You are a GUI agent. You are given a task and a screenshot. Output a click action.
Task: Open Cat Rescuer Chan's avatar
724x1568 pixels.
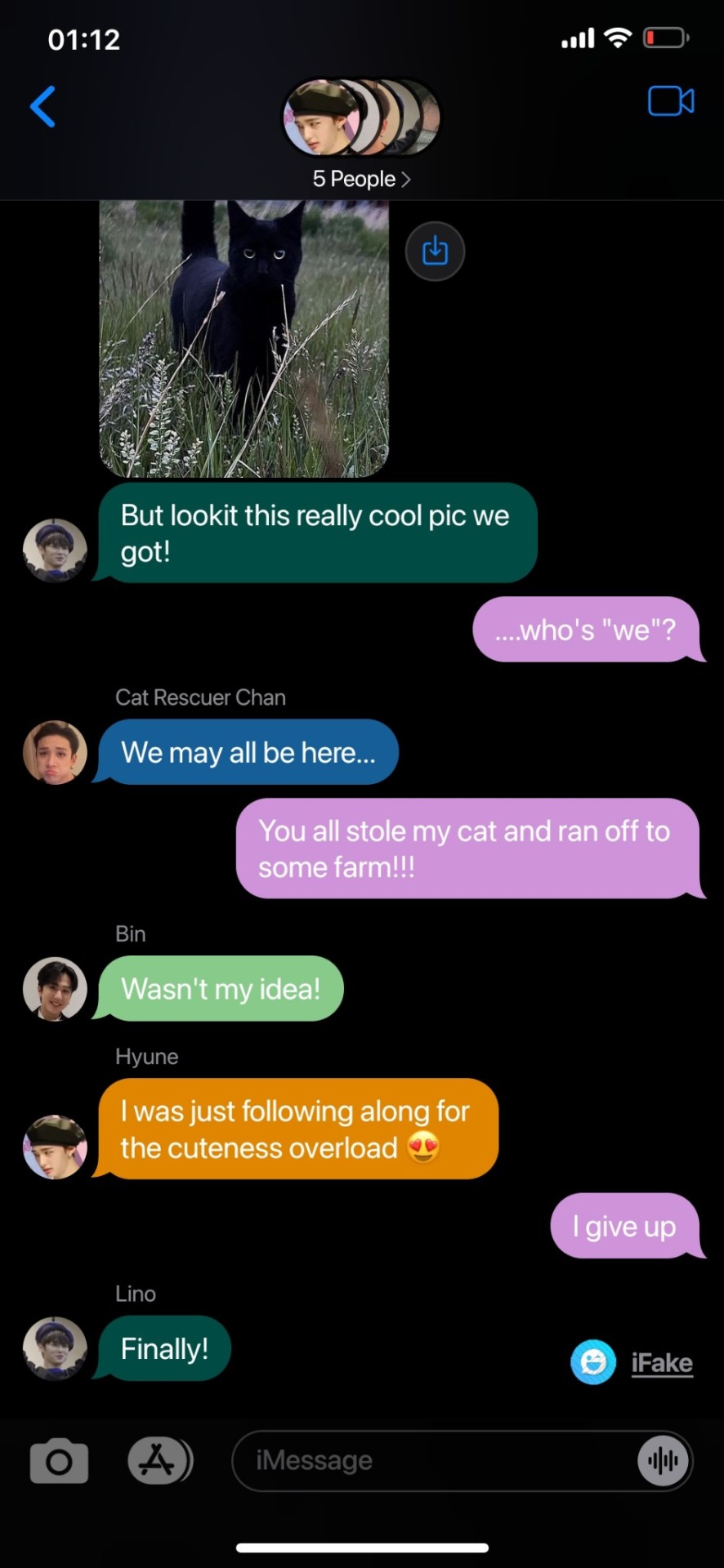tap(55, 752)
